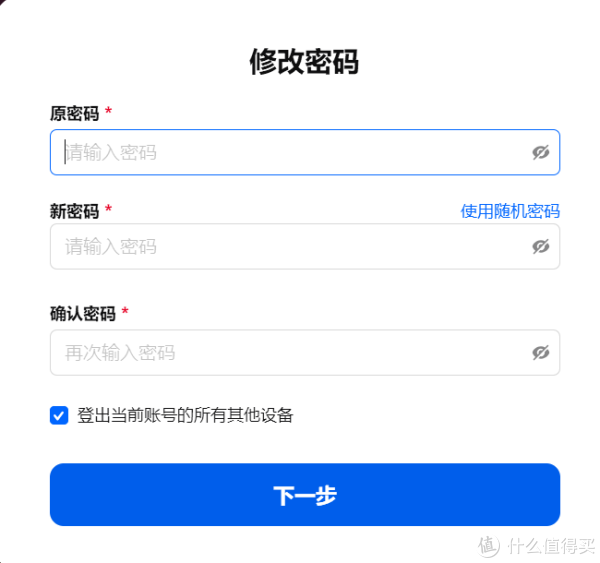
Task: Show the password in the 原密码 field
Action: tap(541, 152)
